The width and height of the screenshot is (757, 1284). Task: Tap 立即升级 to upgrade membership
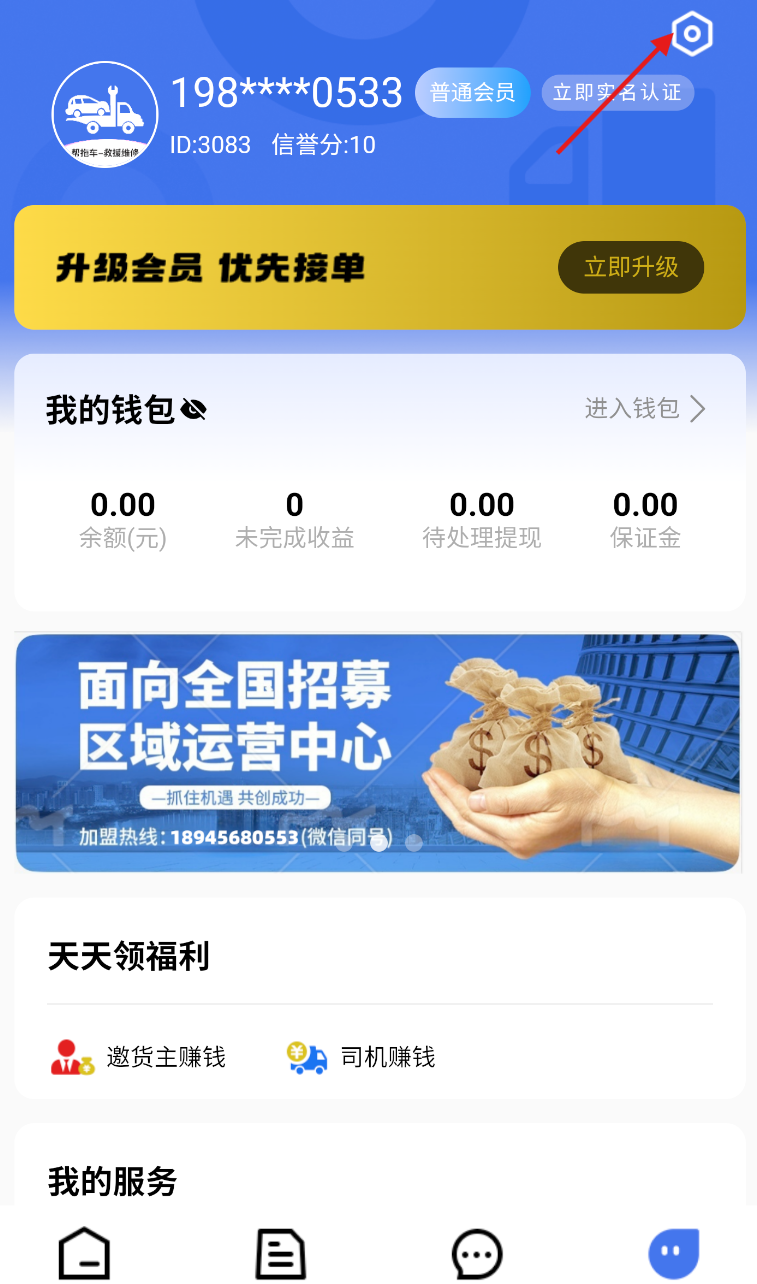[631, 267]
